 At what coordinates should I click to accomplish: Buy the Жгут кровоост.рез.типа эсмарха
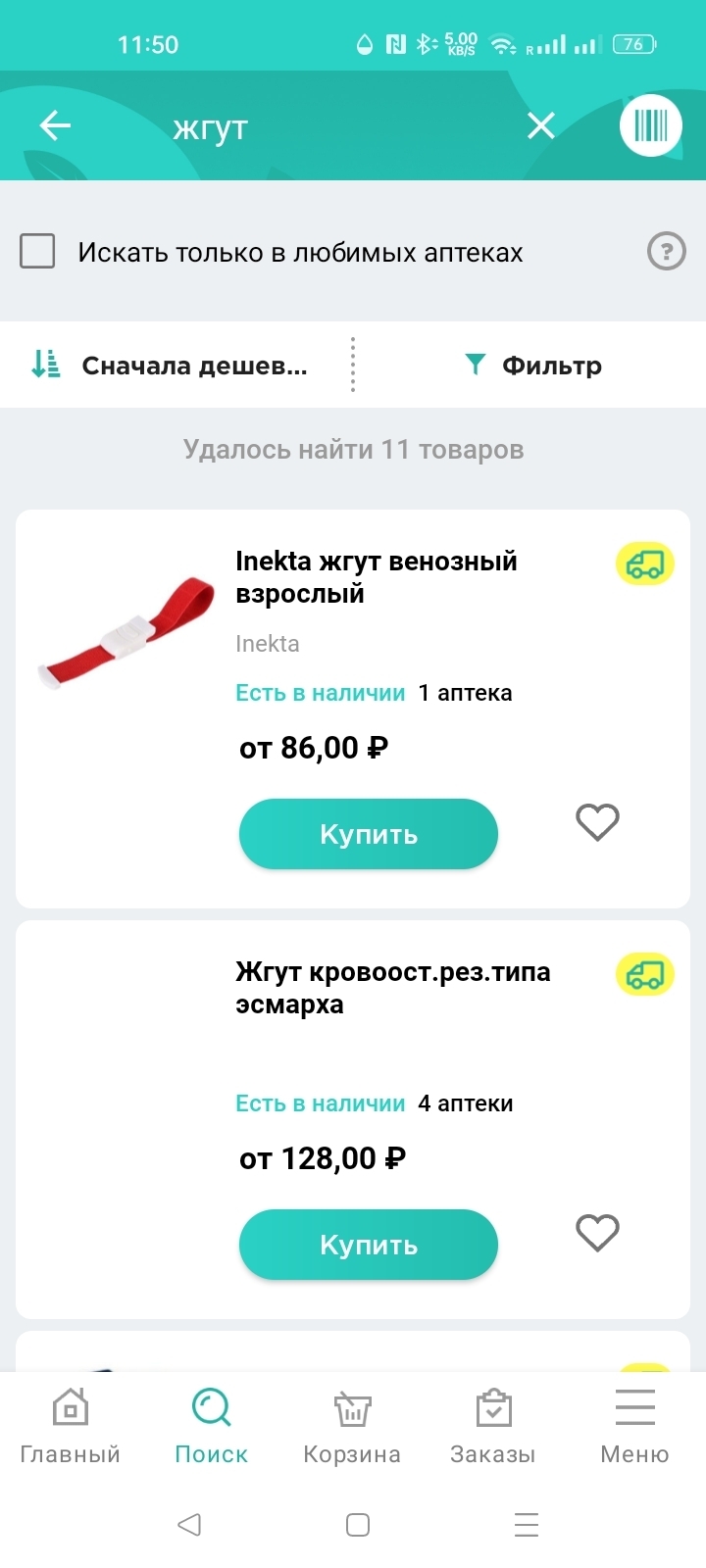[368, 1245]
